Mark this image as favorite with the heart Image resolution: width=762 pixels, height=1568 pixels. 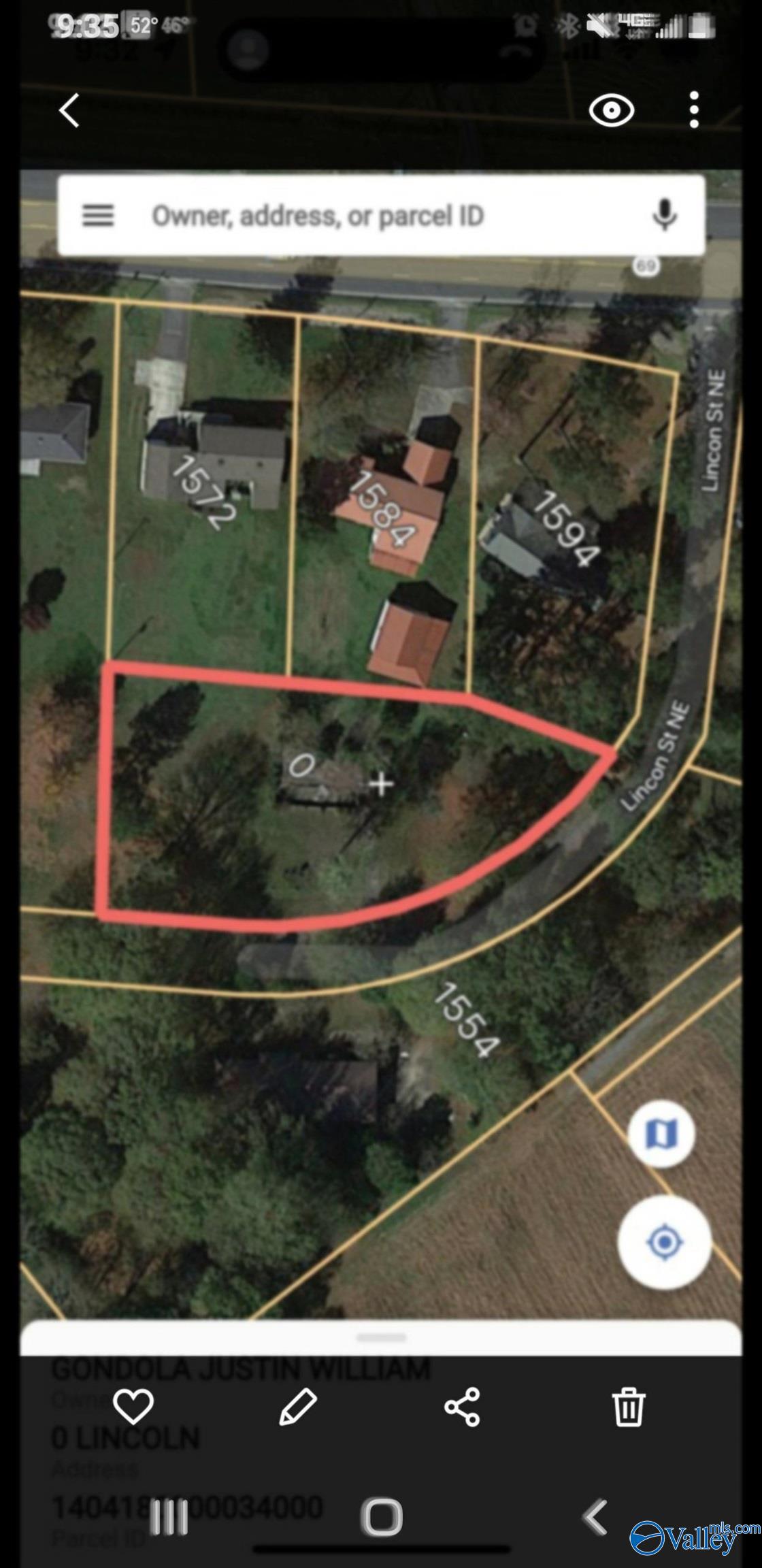coord(133,1407)
